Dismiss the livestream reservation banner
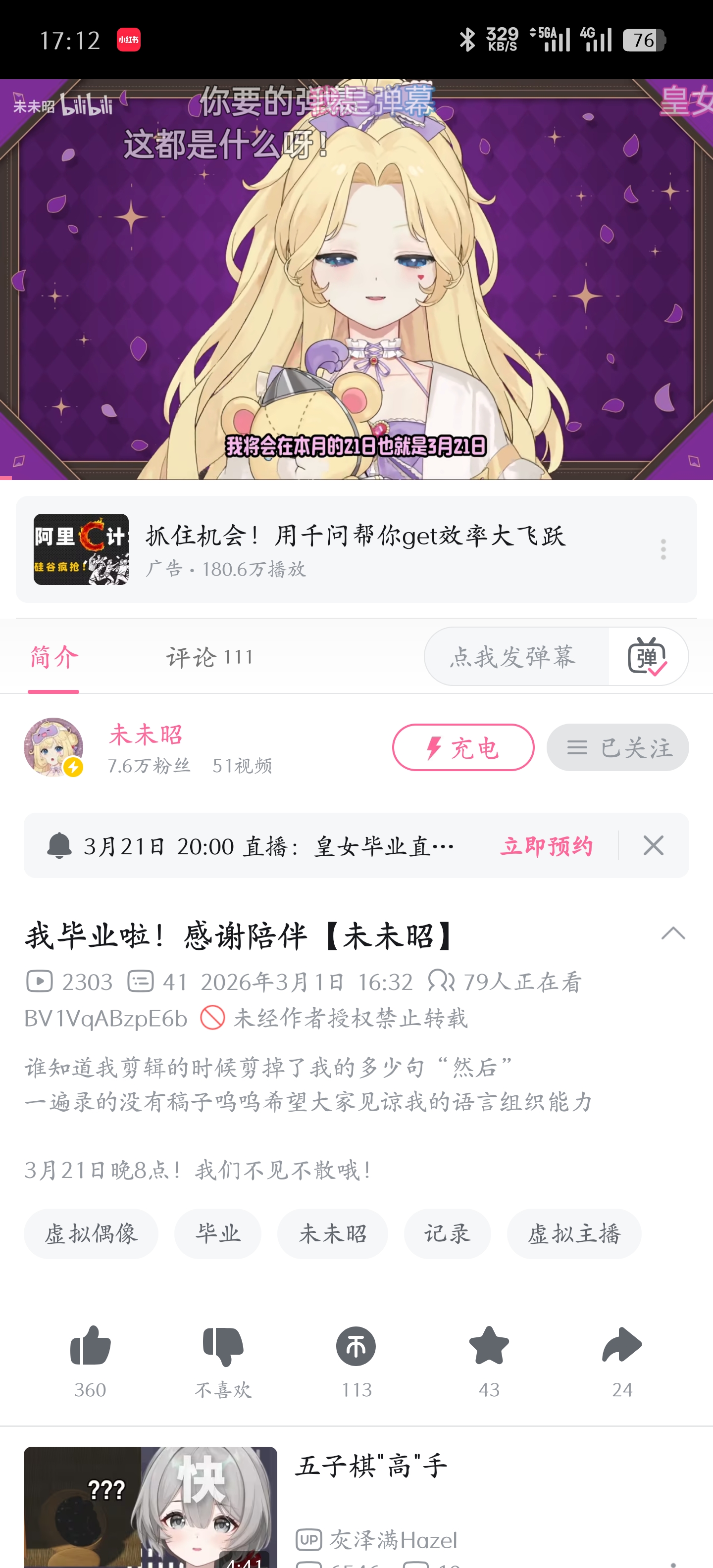This screenshot has width=713, height=1568. pyautogui.click(x=653, y=845)
